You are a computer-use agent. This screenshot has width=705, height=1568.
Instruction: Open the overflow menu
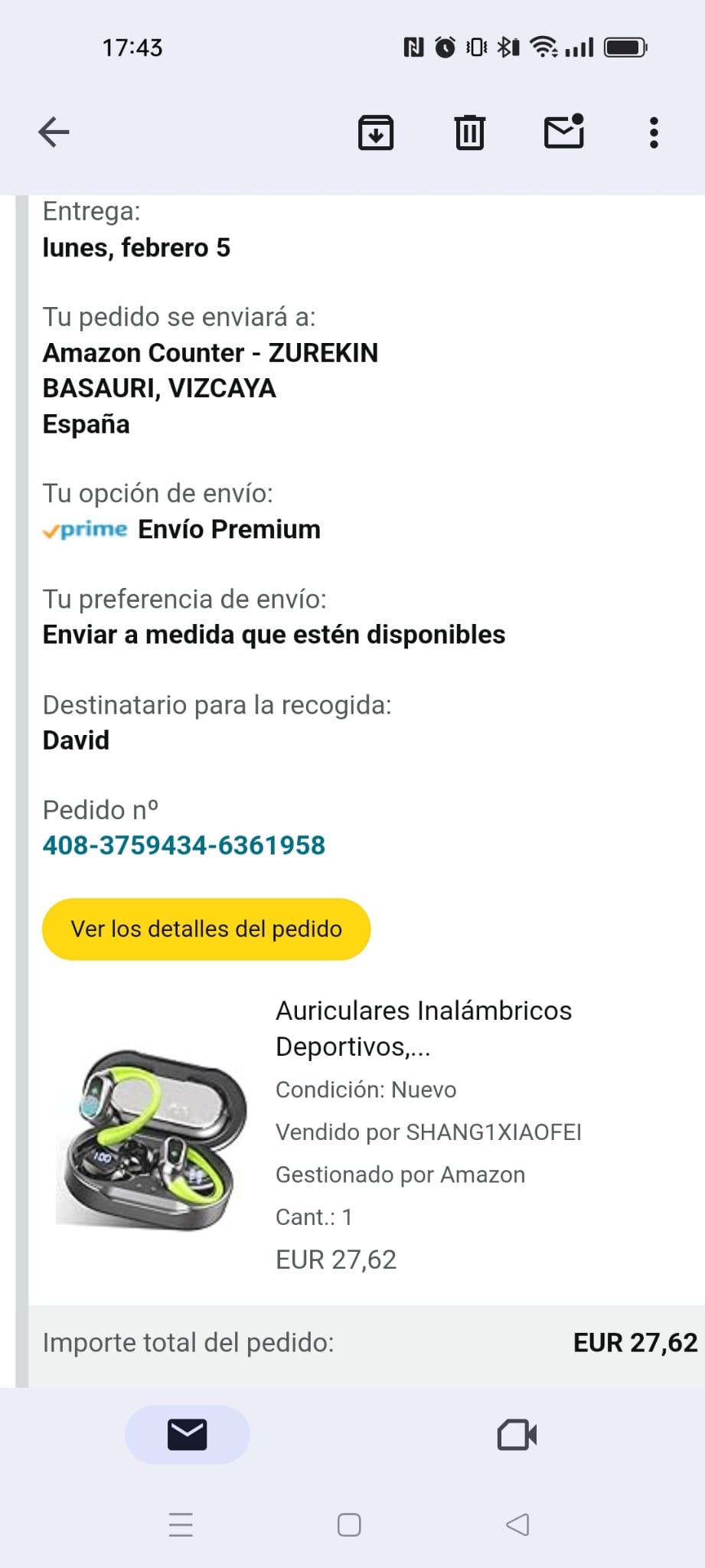pyautogui.click(x=654, y=132)
